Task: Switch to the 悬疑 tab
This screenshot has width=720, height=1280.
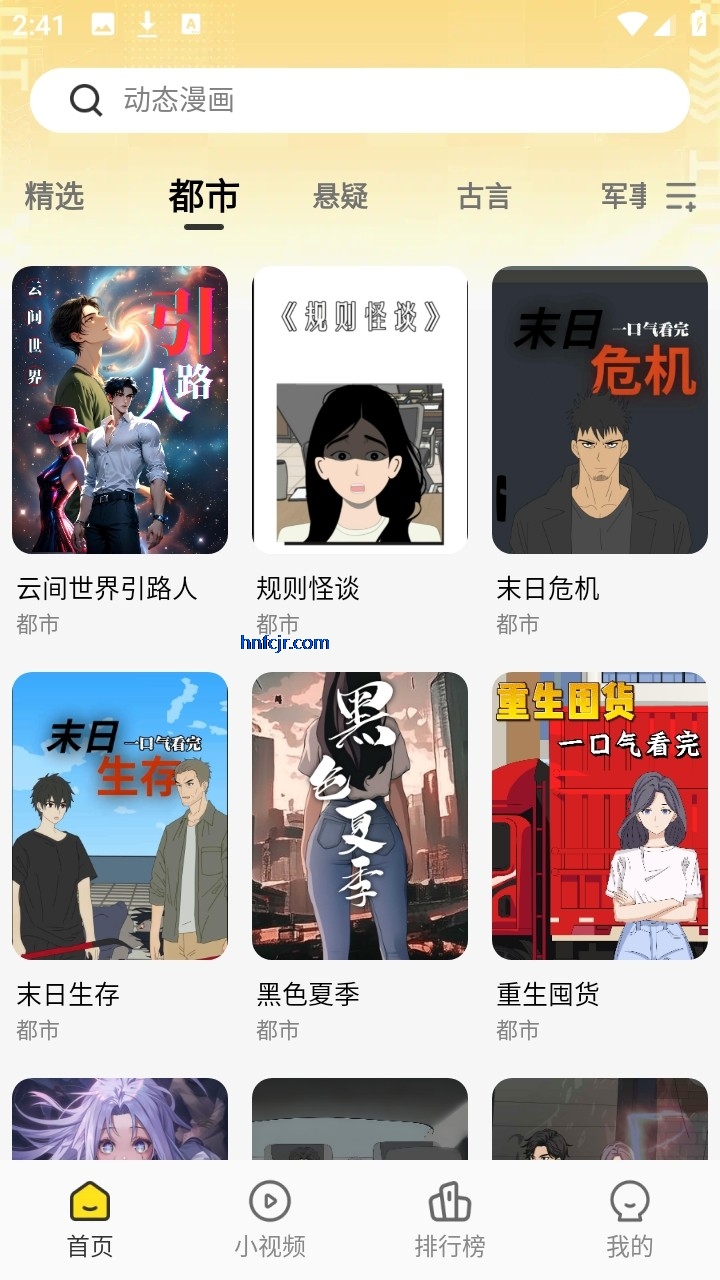Action: pyautogui.click(x=342, y=197)
